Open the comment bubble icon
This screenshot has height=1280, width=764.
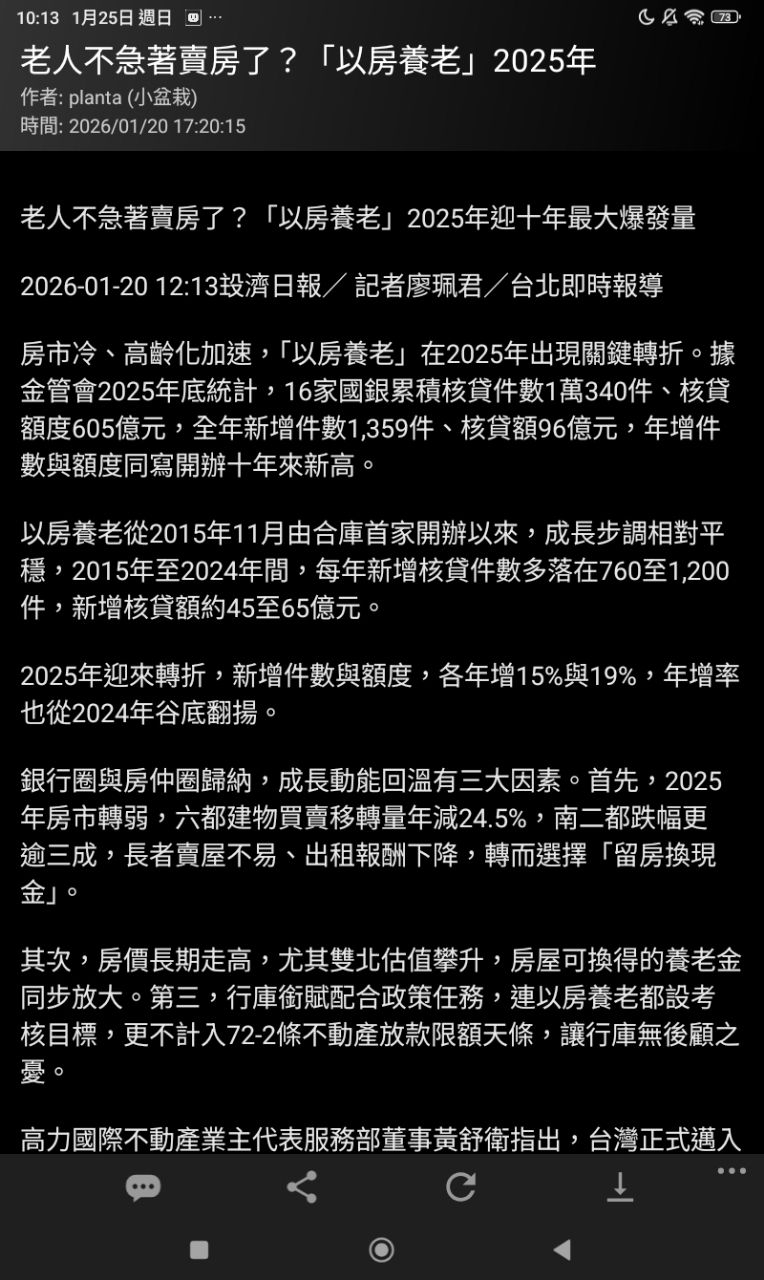[x=143, y=1187]
